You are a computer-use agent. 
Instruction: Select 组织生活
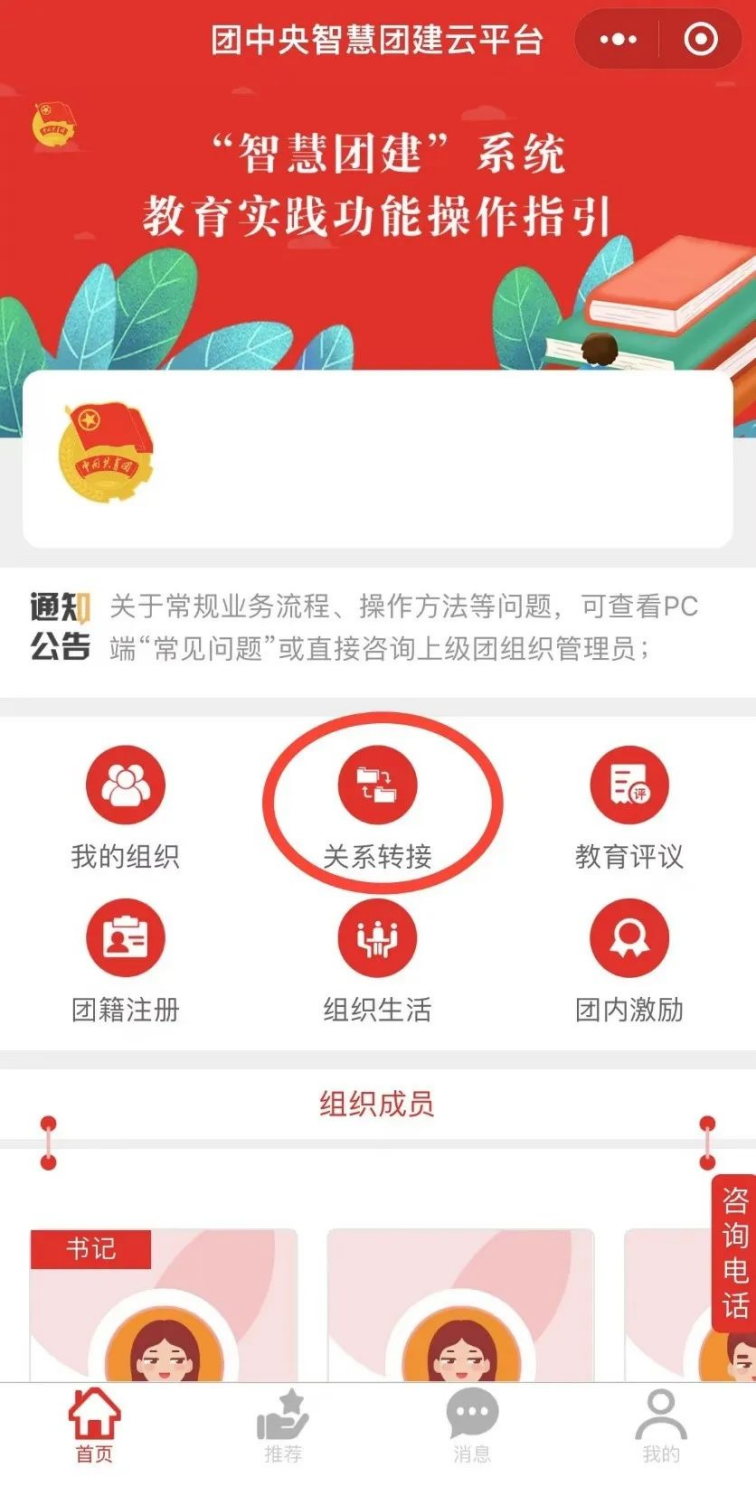378,958
